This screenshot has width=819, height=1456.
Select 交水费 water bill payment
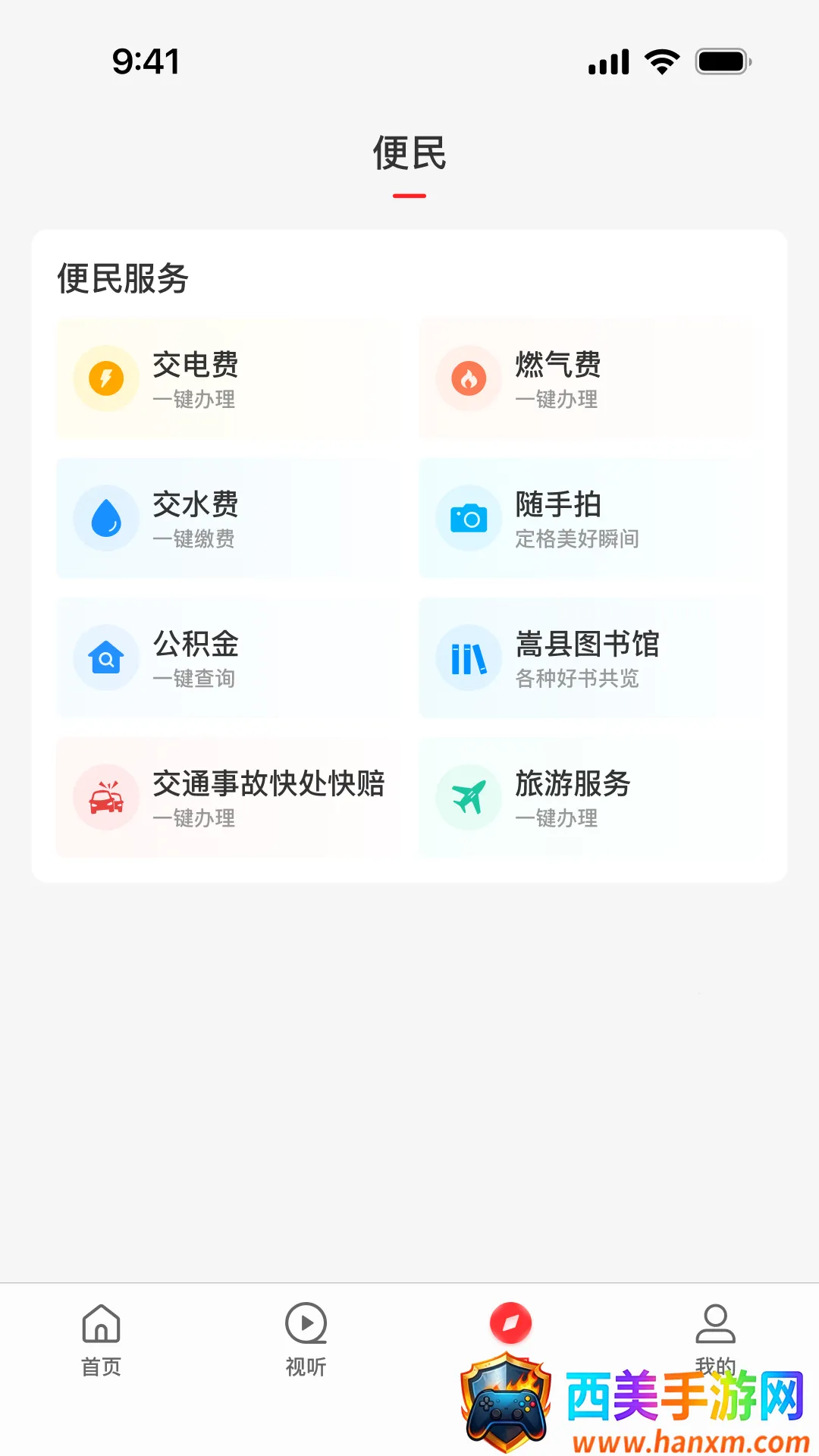click(x=227, y=519)
